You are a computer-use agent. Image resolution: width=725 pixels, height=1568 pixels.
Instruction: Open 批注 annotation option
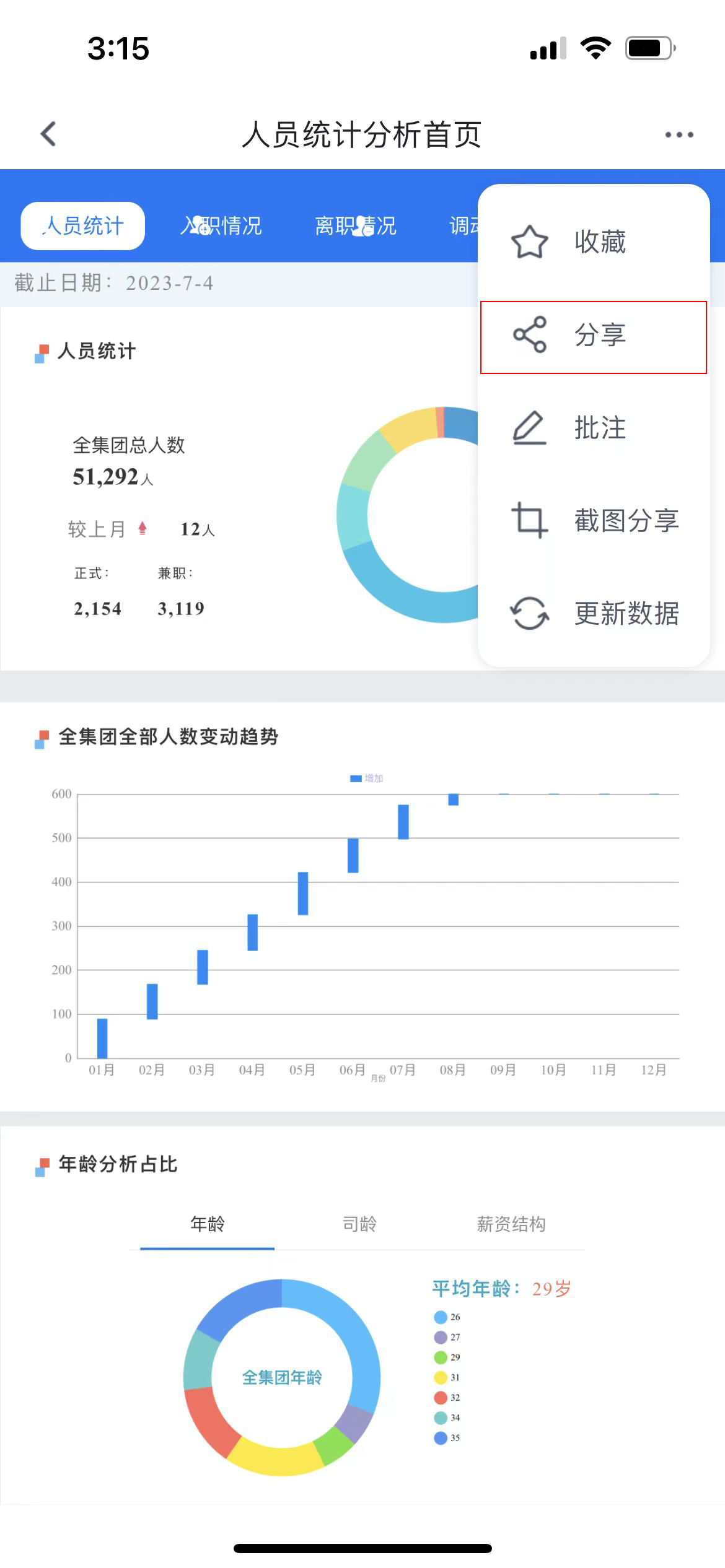click(594, 428)
